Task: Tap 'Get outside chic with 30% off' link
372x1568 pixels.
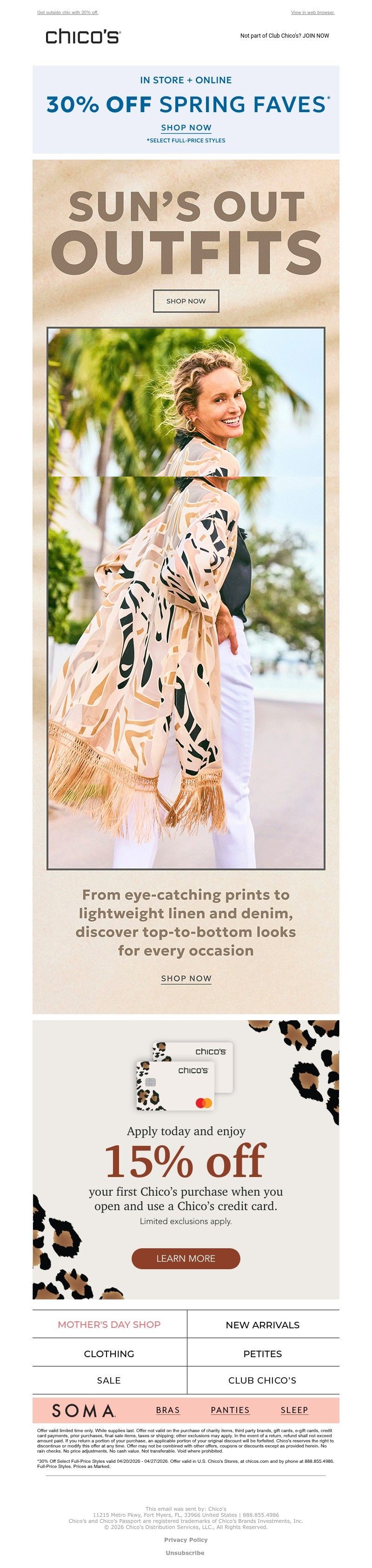Action: tap(67, 12)
